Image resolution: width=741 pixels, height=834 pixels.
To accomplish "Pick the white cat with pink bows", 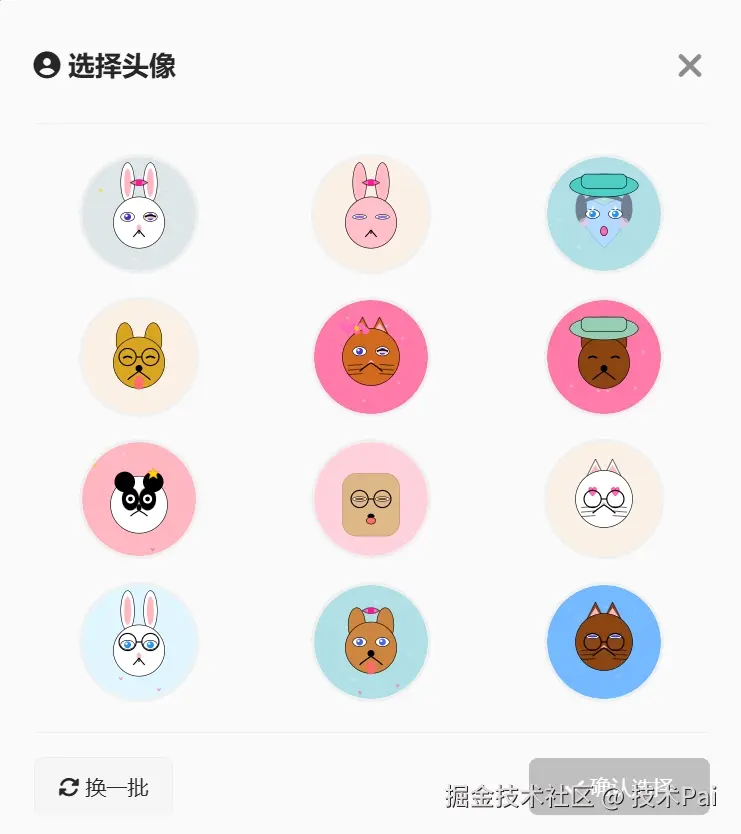I will [x=604, y=499].
